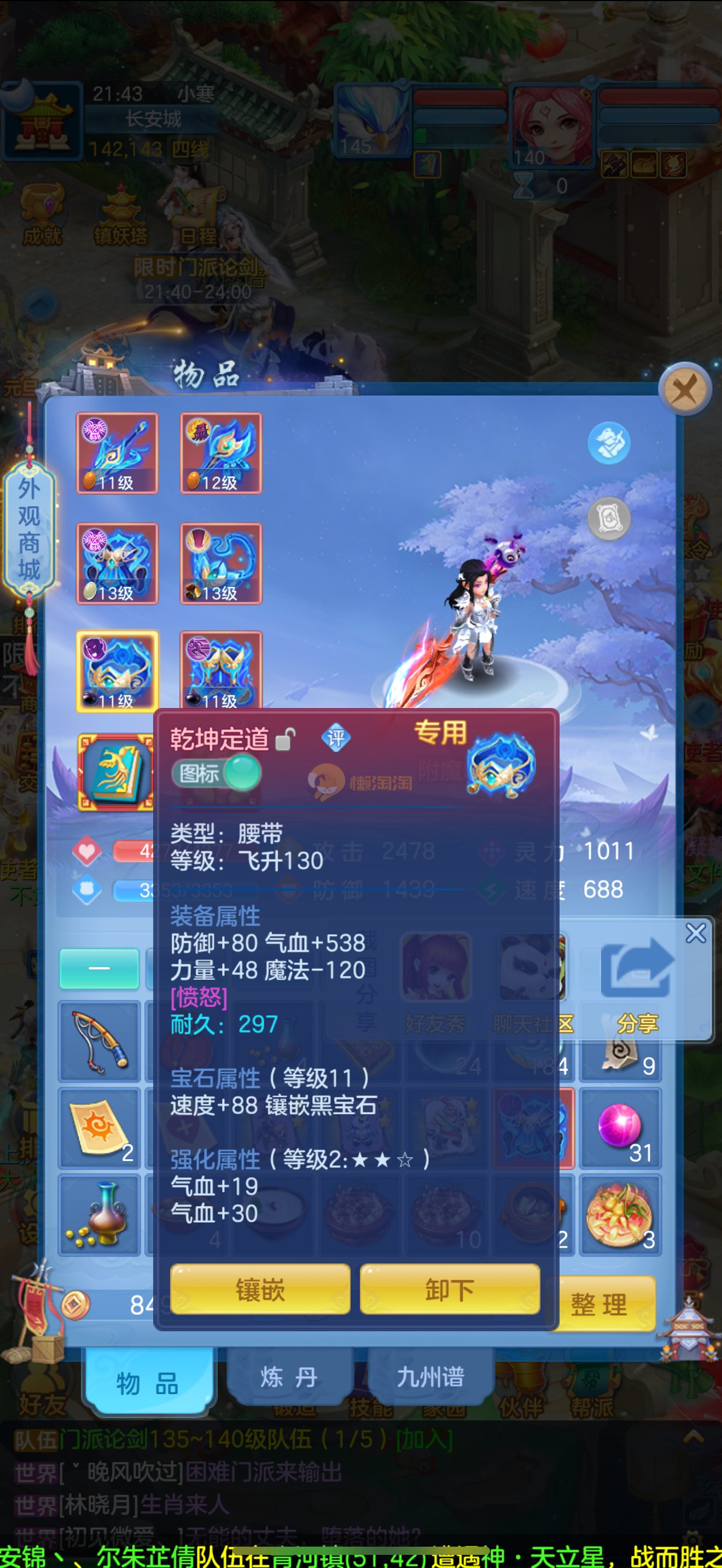Select the 12级 equipment slot

[x=221, y=453]
